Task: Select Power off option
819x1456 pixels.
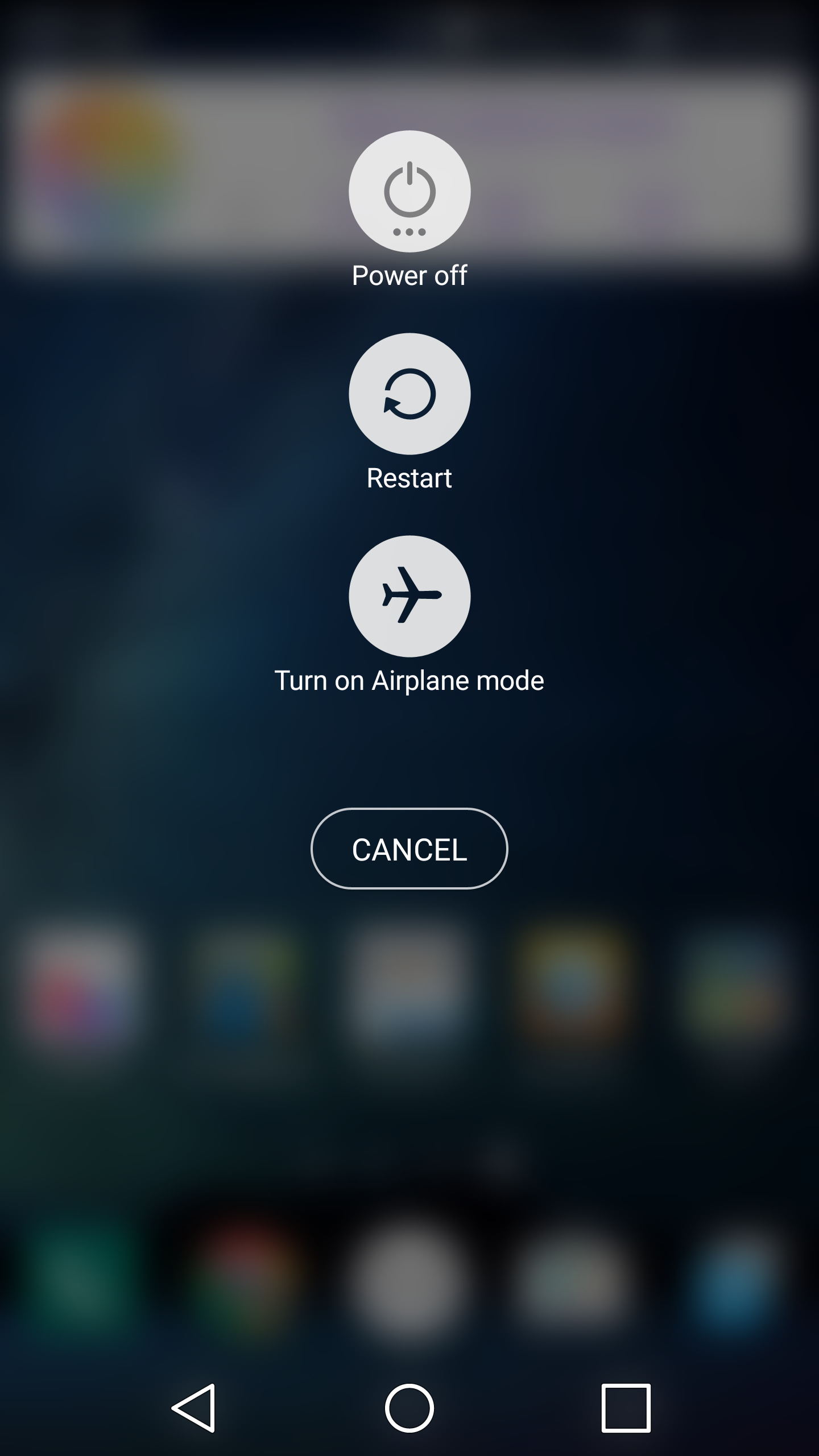Action: point(409,192)
